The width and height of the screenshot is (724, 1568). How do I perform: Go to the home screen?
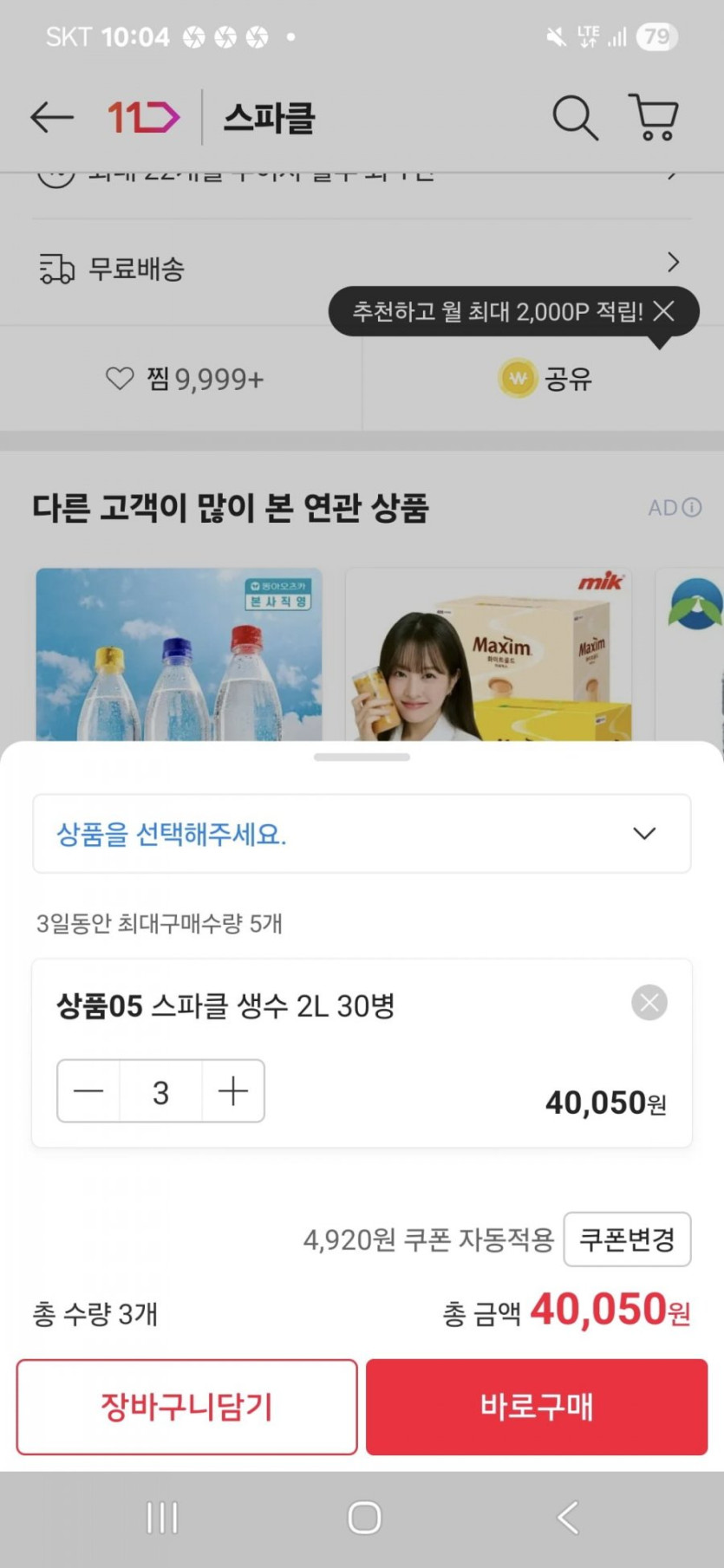point(364,1518)
